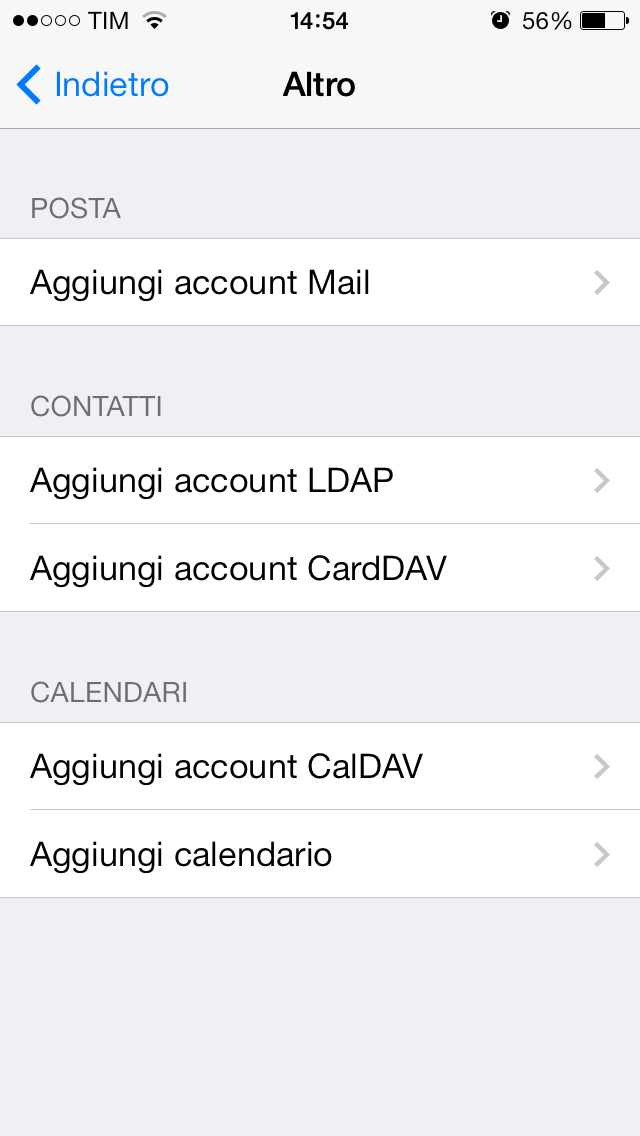640x1136 pixels.
Task: Tap Aggiungi account CalDAV row
Action: click(320, 766)
